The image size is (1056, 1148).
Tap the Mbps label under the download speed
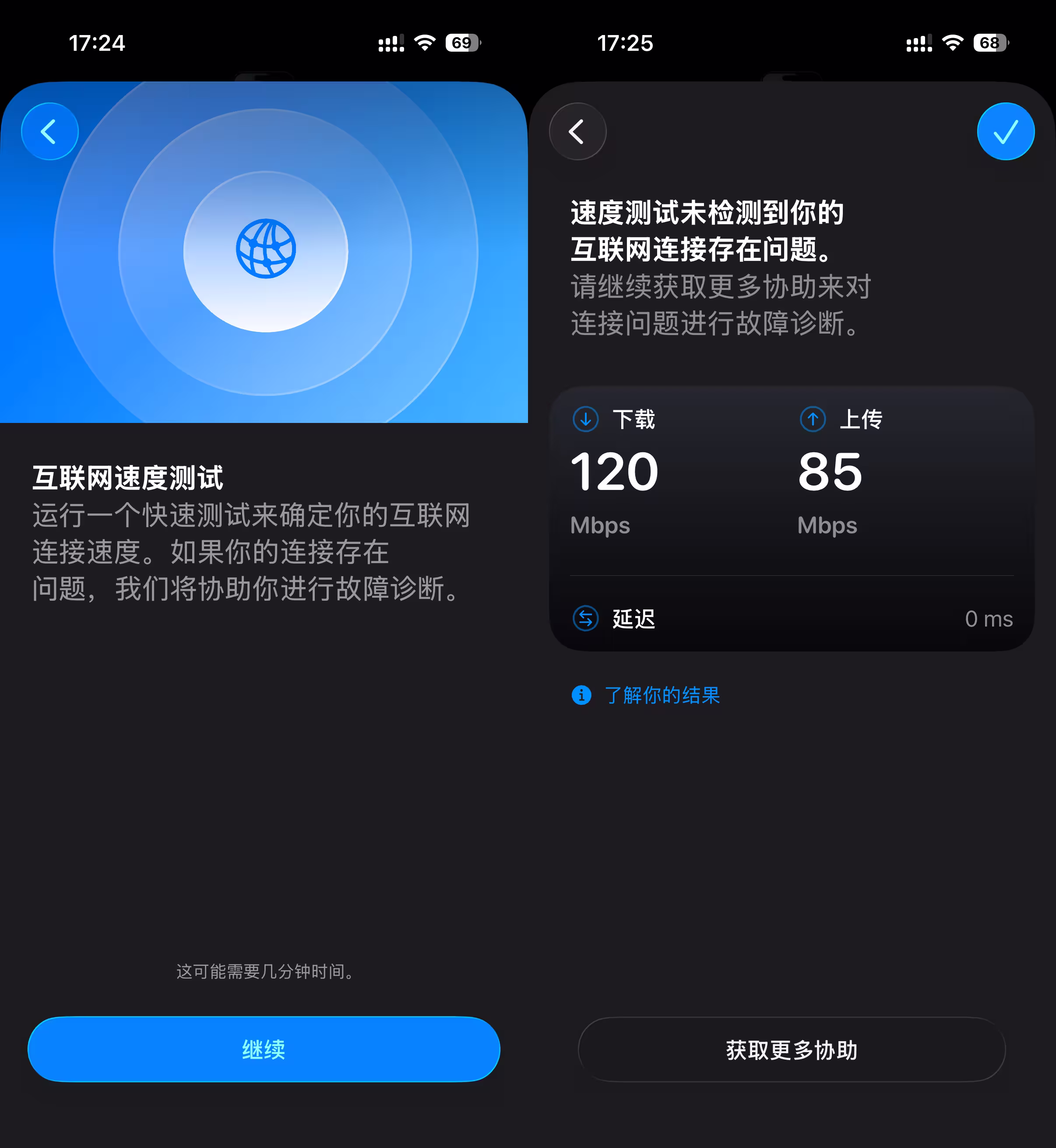pos(600,525)
